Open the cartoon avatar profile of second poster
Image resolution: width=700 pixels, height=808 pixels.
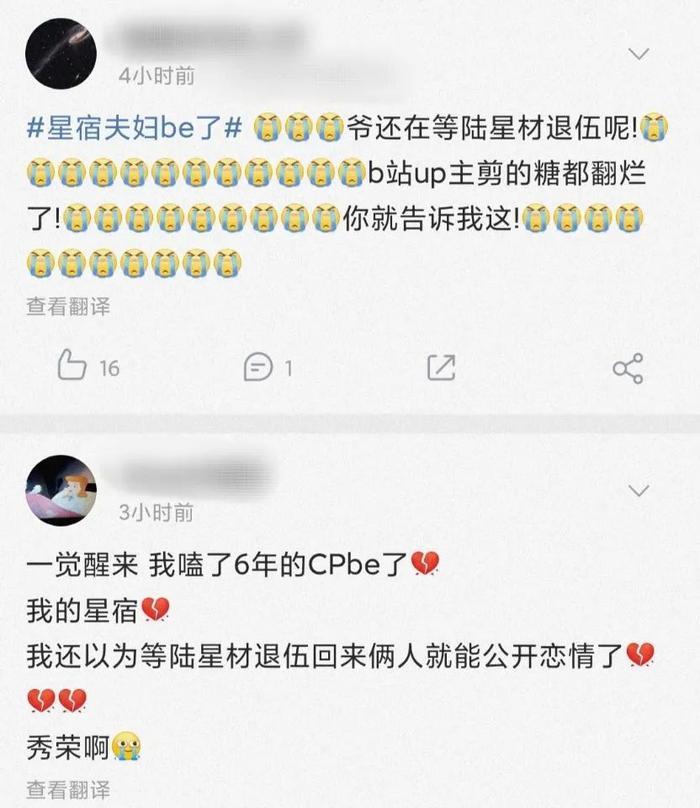60,489
